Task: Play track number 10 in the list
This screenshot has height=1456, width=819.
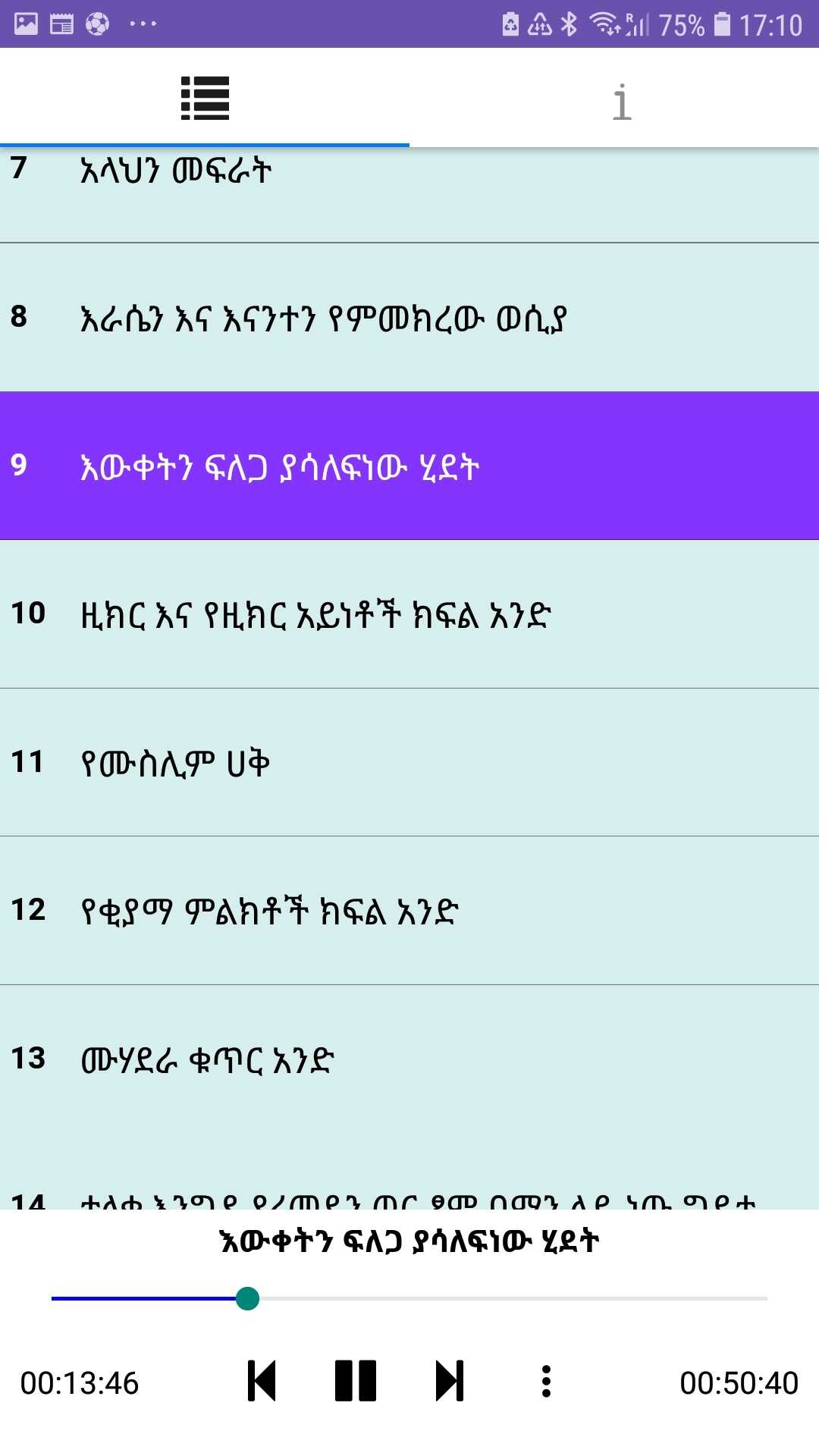Action: pyautogui.click(x=409, y=614)
